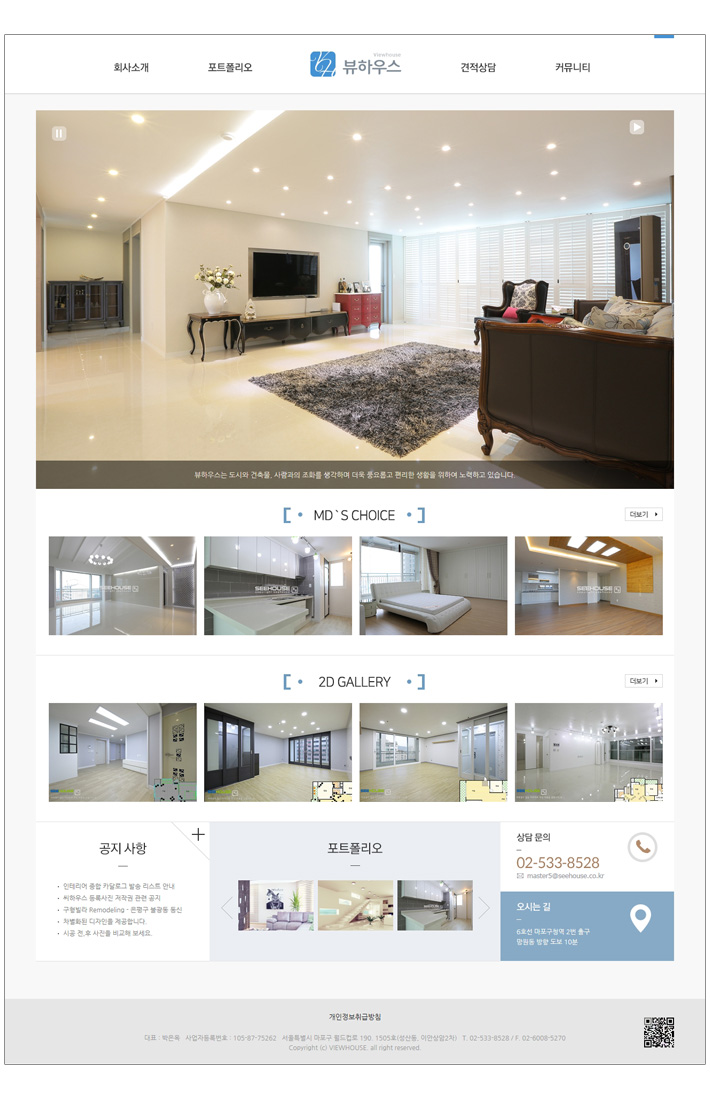
Task: Open the purple sofa portfolio thumbnail
Action: (x=275, y=906)
